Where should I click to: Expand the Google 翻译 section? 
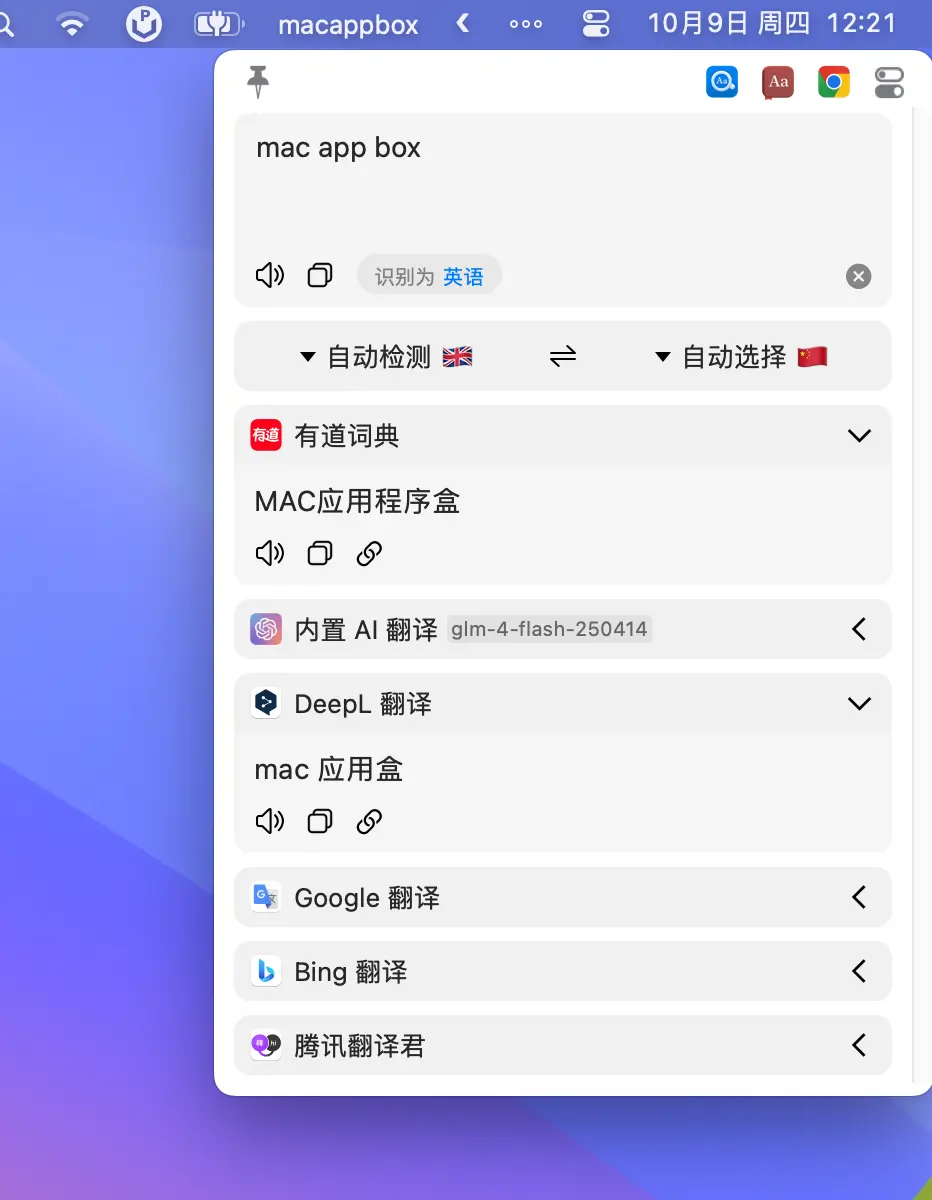(x=858, y=897)
